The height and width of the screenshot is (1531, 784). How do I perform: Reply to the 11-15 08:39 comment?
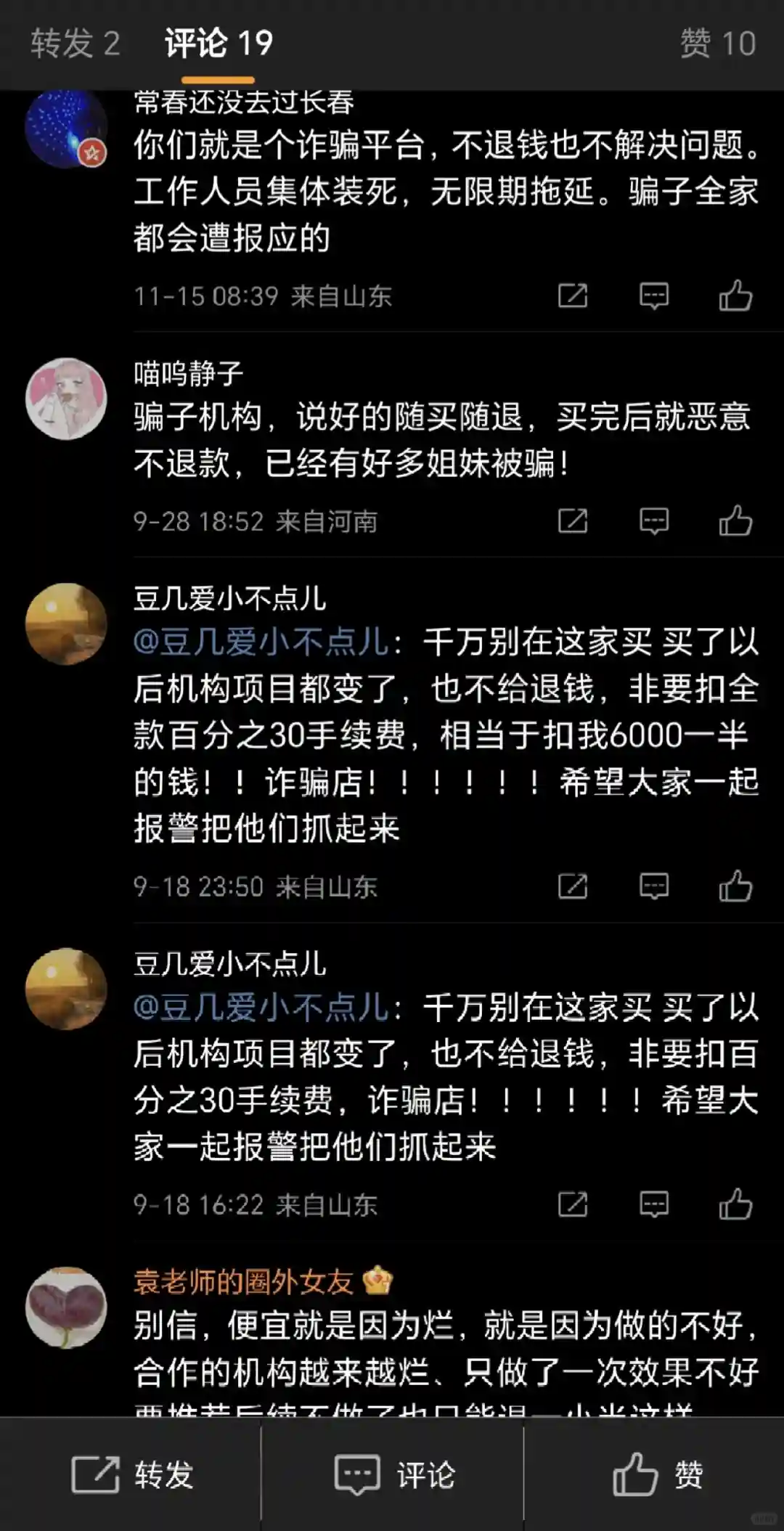(x=653, y=296)
